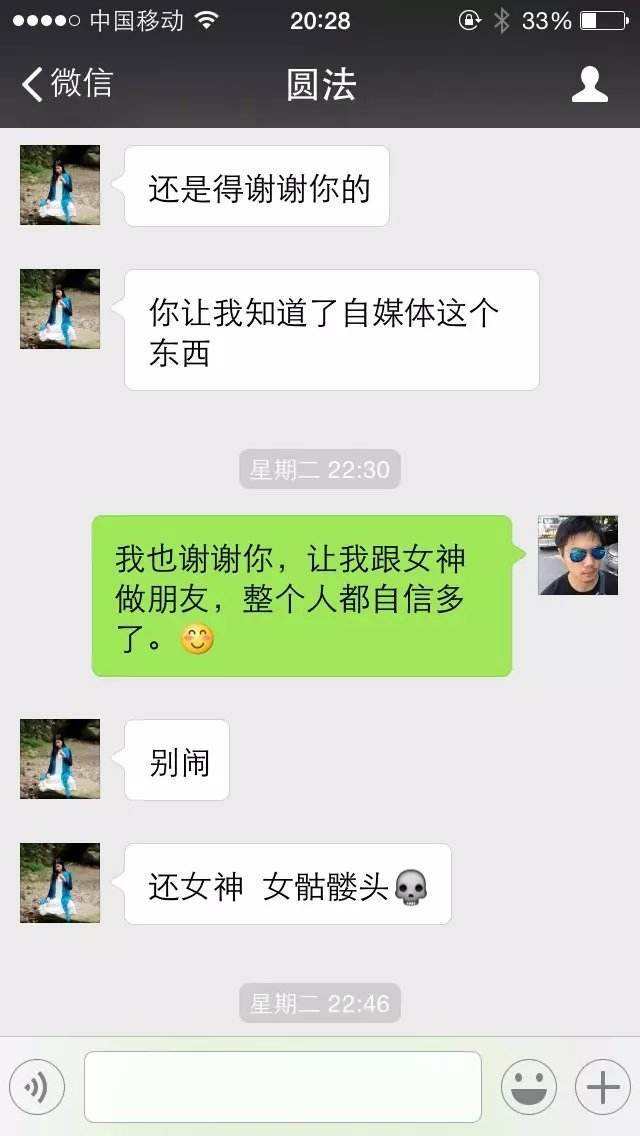
Task: Open the emoji sticker panel
Action: [528, 1087]
